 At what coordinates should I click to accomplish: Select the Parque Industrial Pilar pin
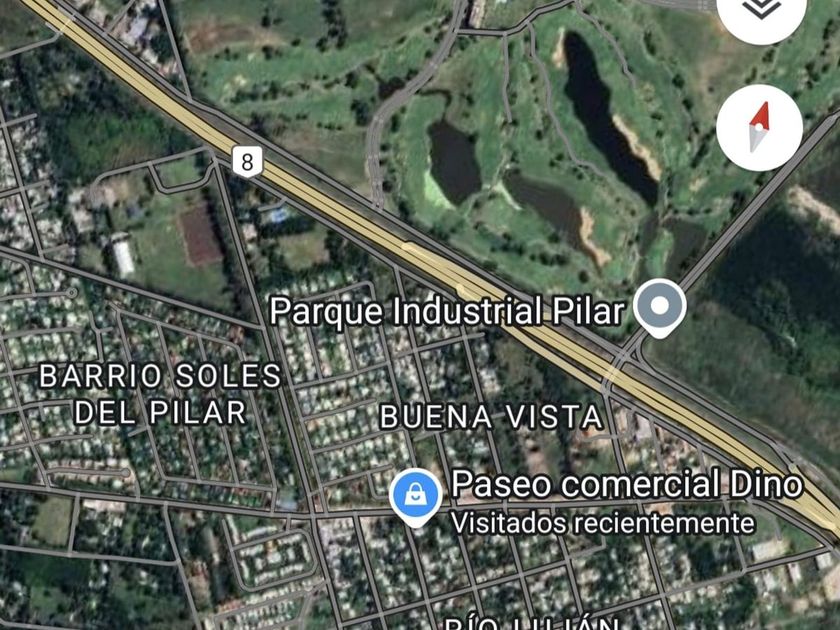click(661, 306)
